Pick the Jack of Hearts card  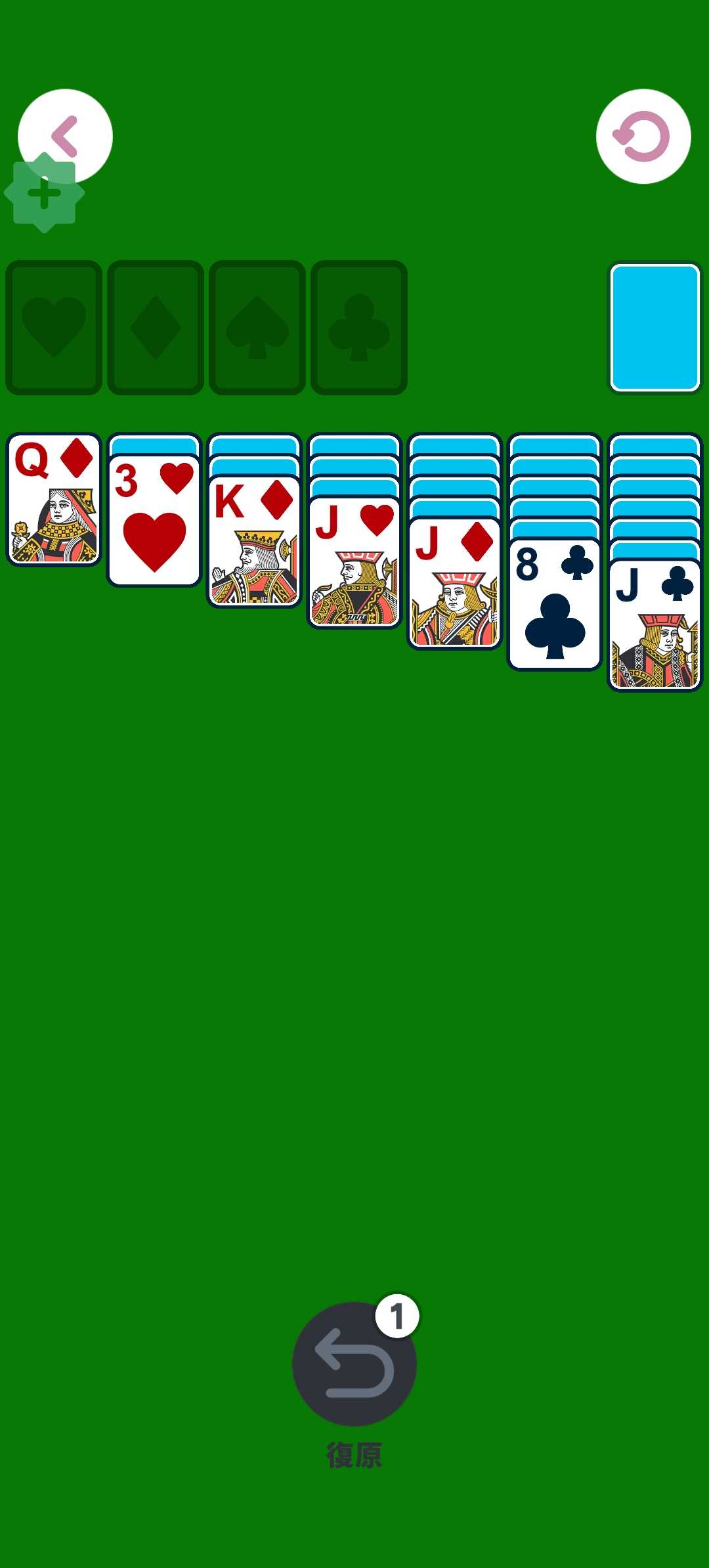tap(354, 562)
